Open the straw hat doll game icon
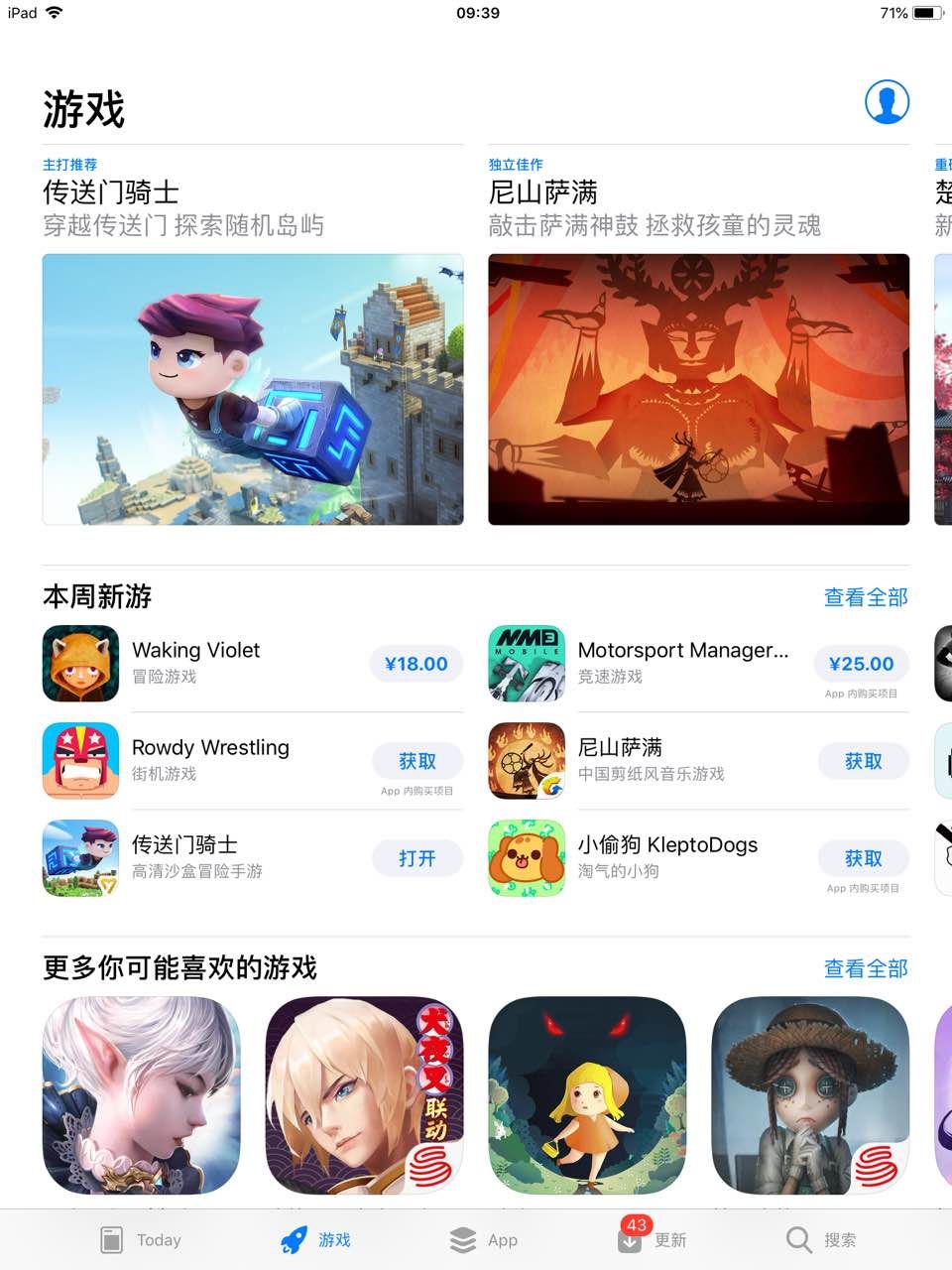 pyautogui.click(x=810, y=1095)
